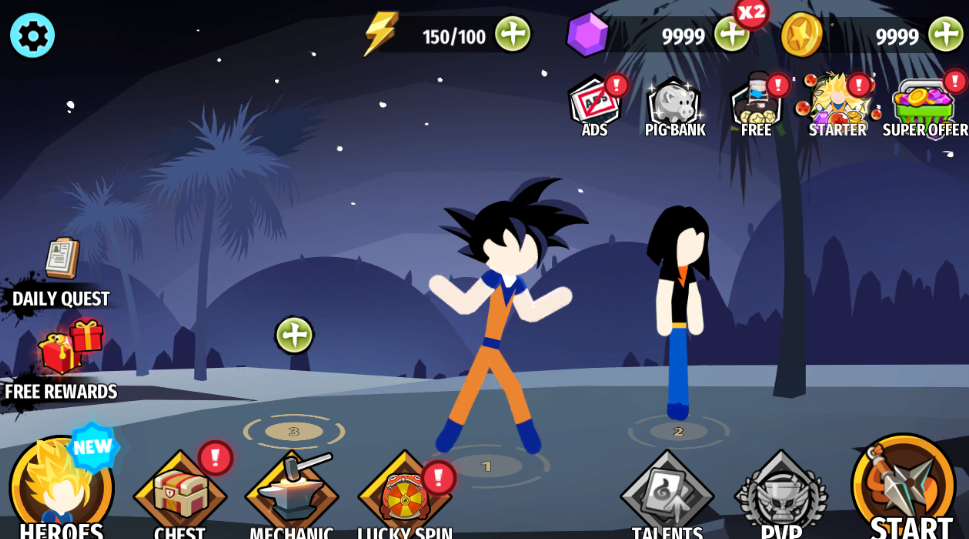Add more energy with the plus button

(512, 34)
